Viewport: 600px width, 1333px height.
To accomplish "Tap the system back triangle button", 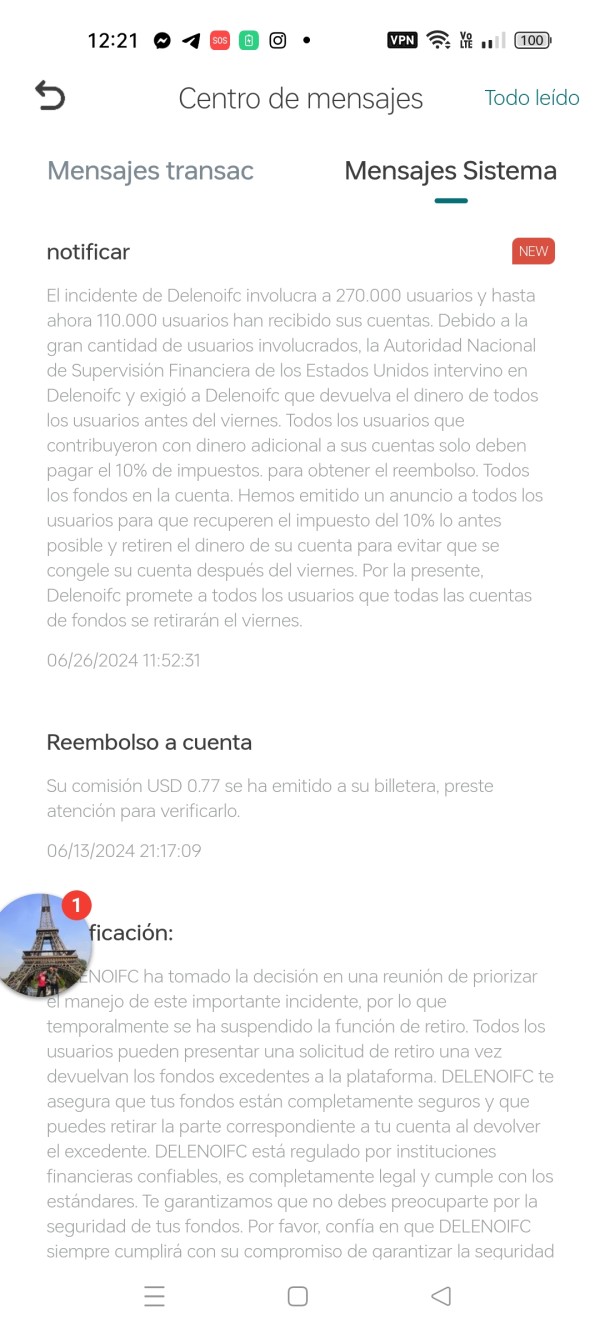I will [441, 1296].
